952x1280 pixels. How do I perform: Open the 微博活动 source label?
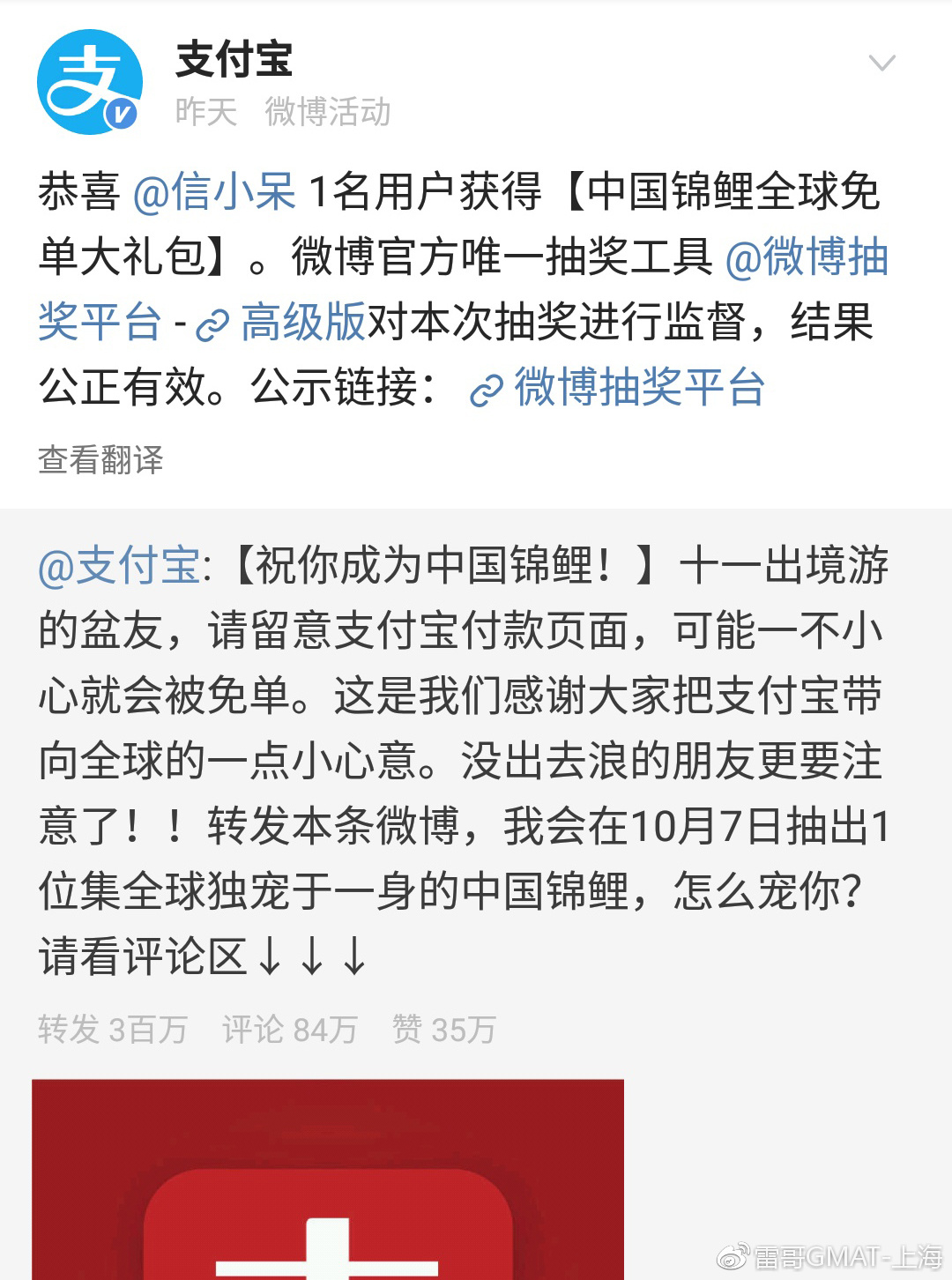click(x=327, y=112)
